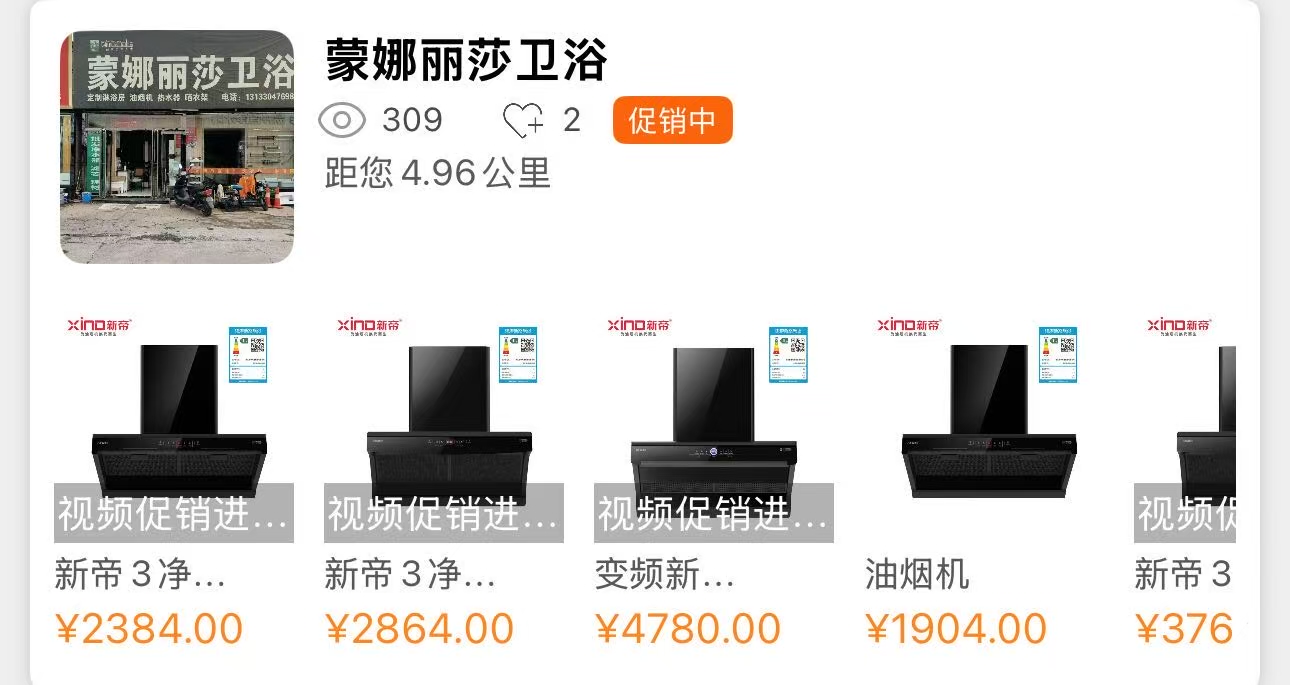View the 变频新 product priced ¥4780.00
This screenshot has height=685, width=1290.
pos(714,420)
